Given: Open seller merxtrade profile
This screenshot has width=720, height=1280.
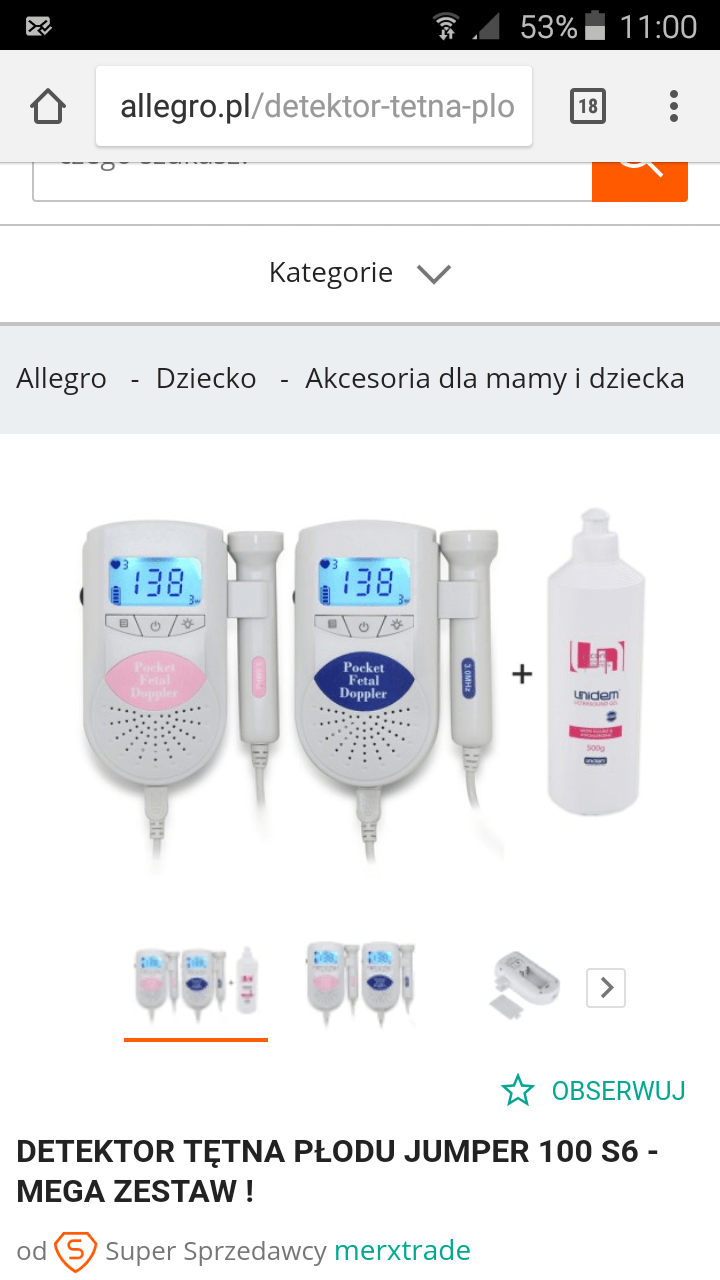Looking at the screenshot, I should [x=402, y=1251].
